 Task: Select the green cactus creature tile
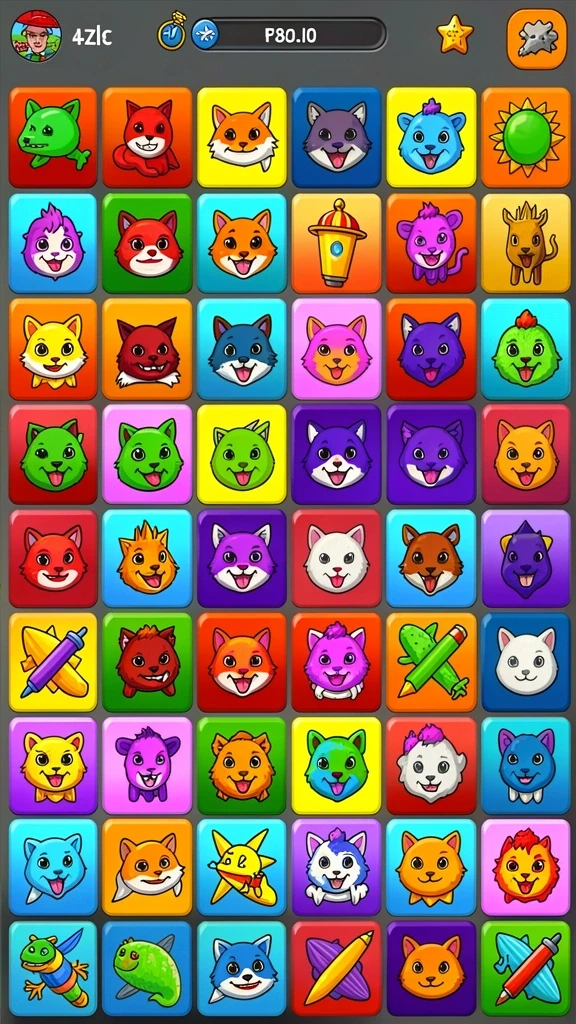(526, 349)
